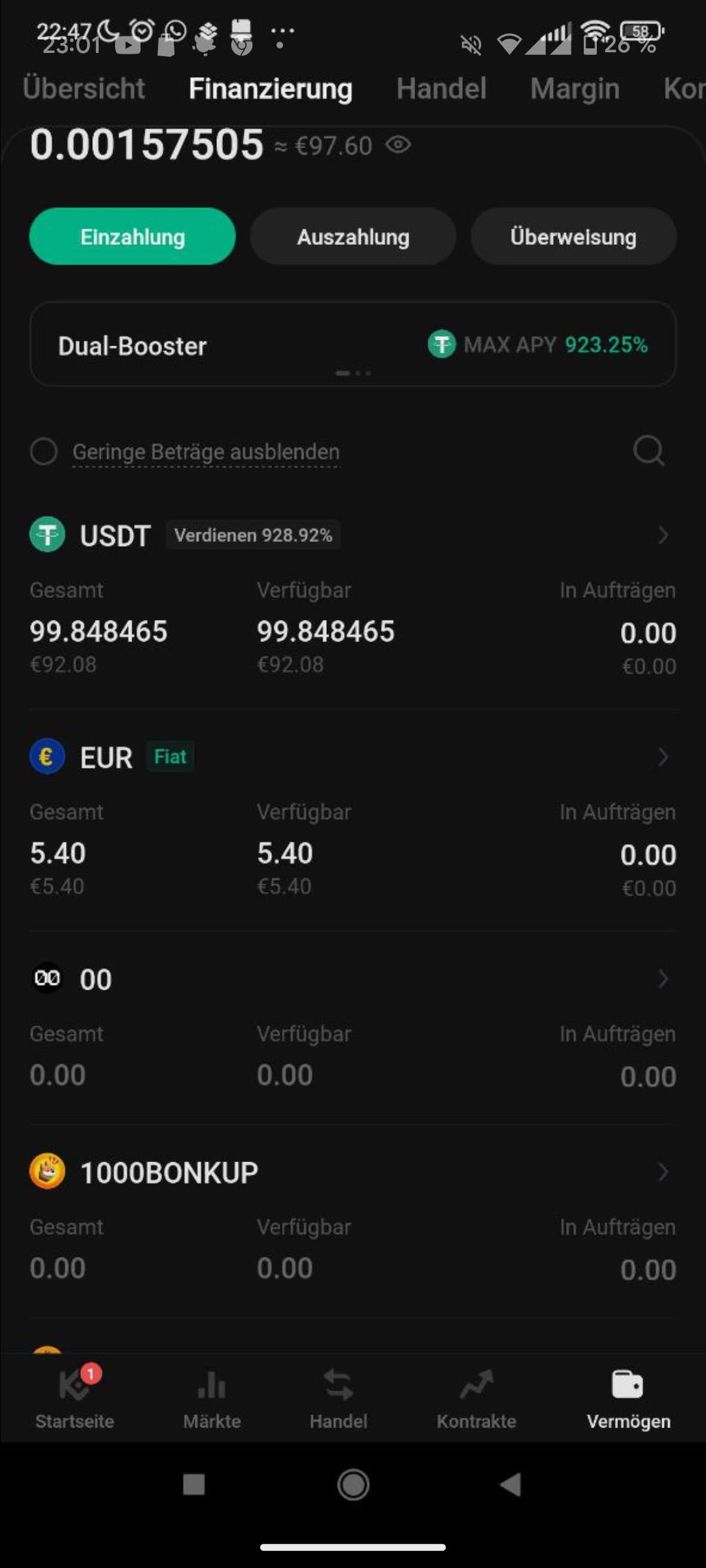
Task: Enable Geringe Beträge ausblenden
Action: tap(44, 451)
